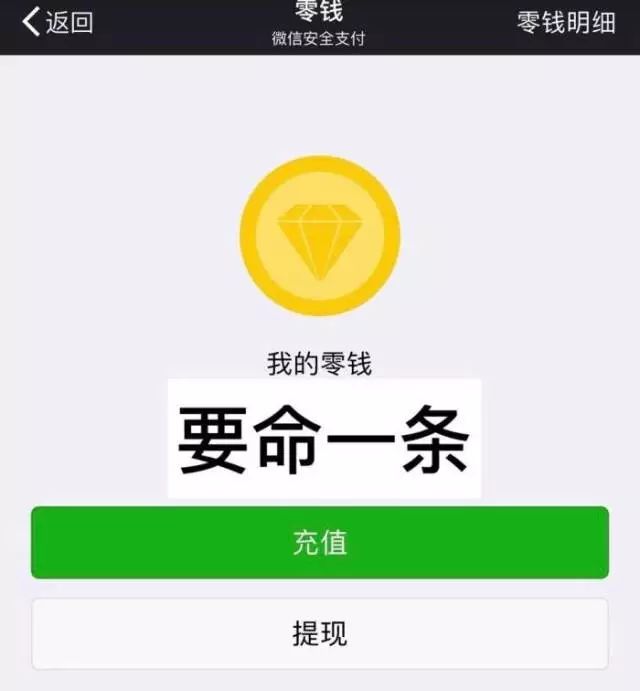The width and height of the screenshot is (640, 691).
Task: Tap the green 充值 button
Action: coord(320,542)
